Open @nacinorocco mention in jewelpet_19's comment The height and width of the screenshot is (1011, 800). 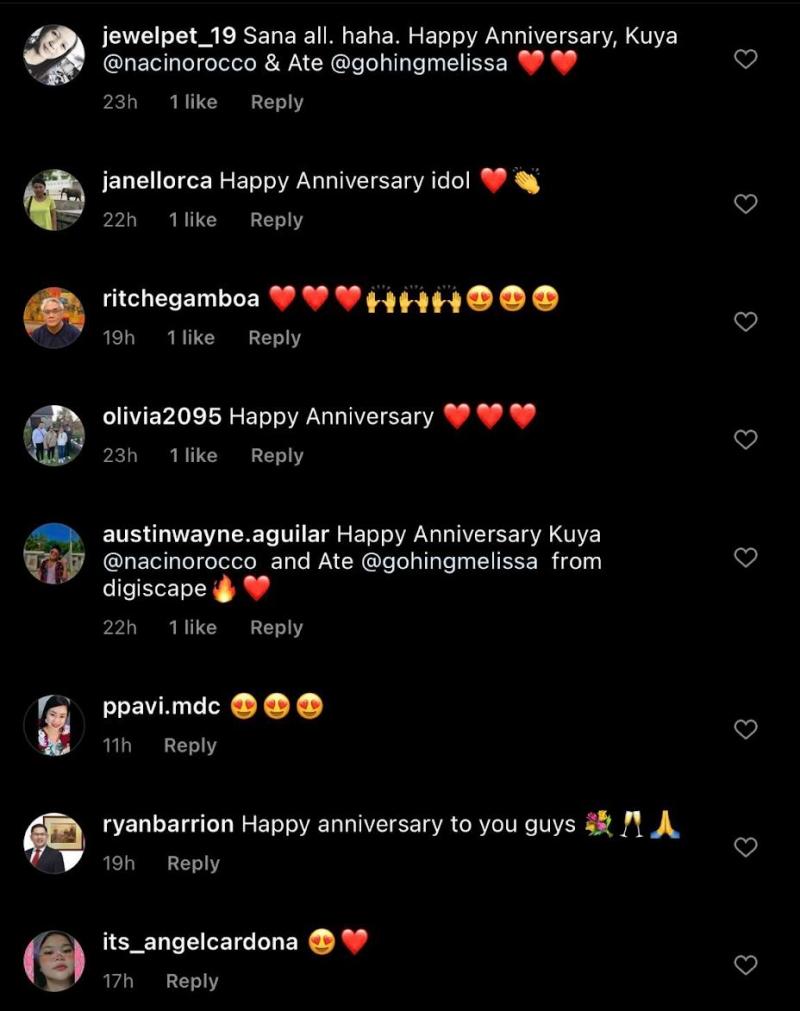(179, 64)
